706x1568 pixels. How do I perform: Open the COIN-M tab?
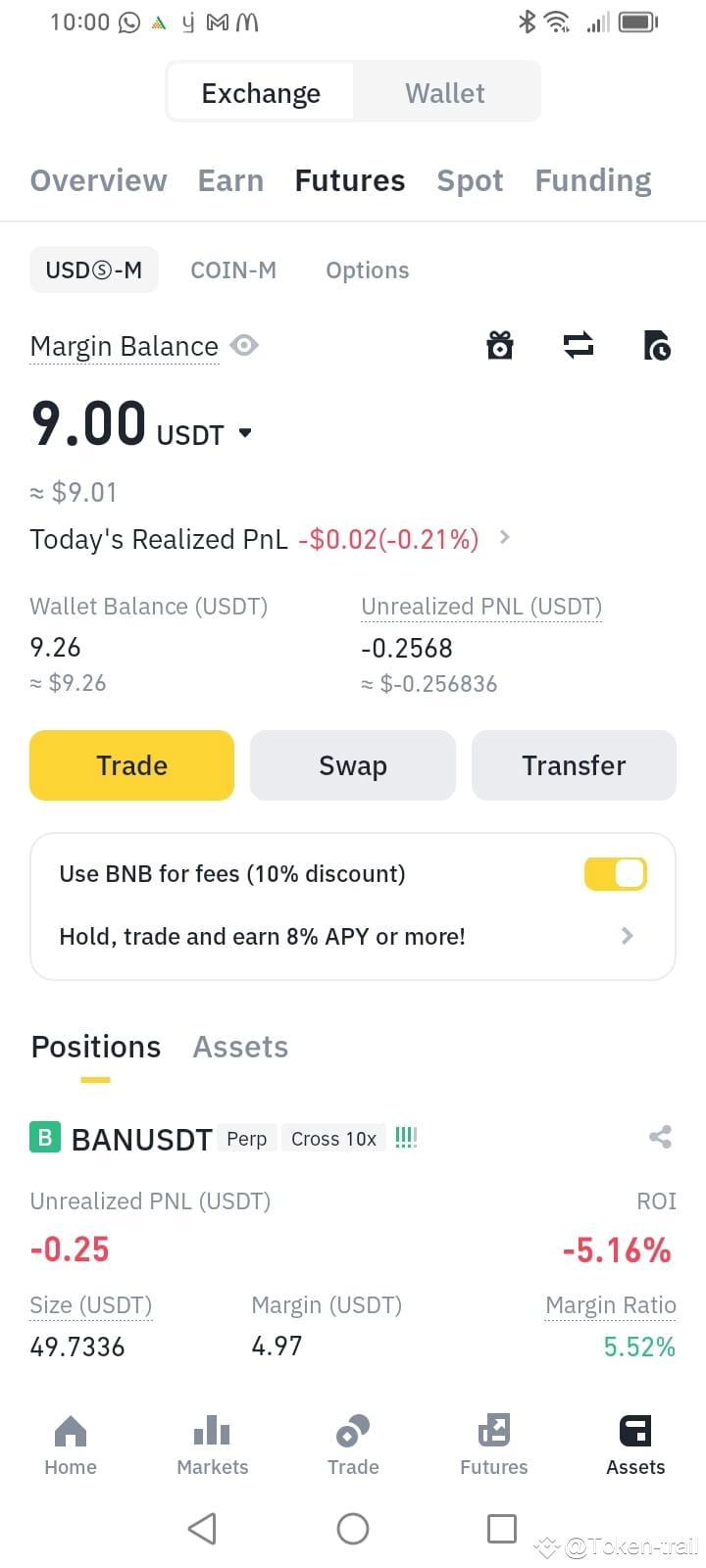tap(233, 269)
